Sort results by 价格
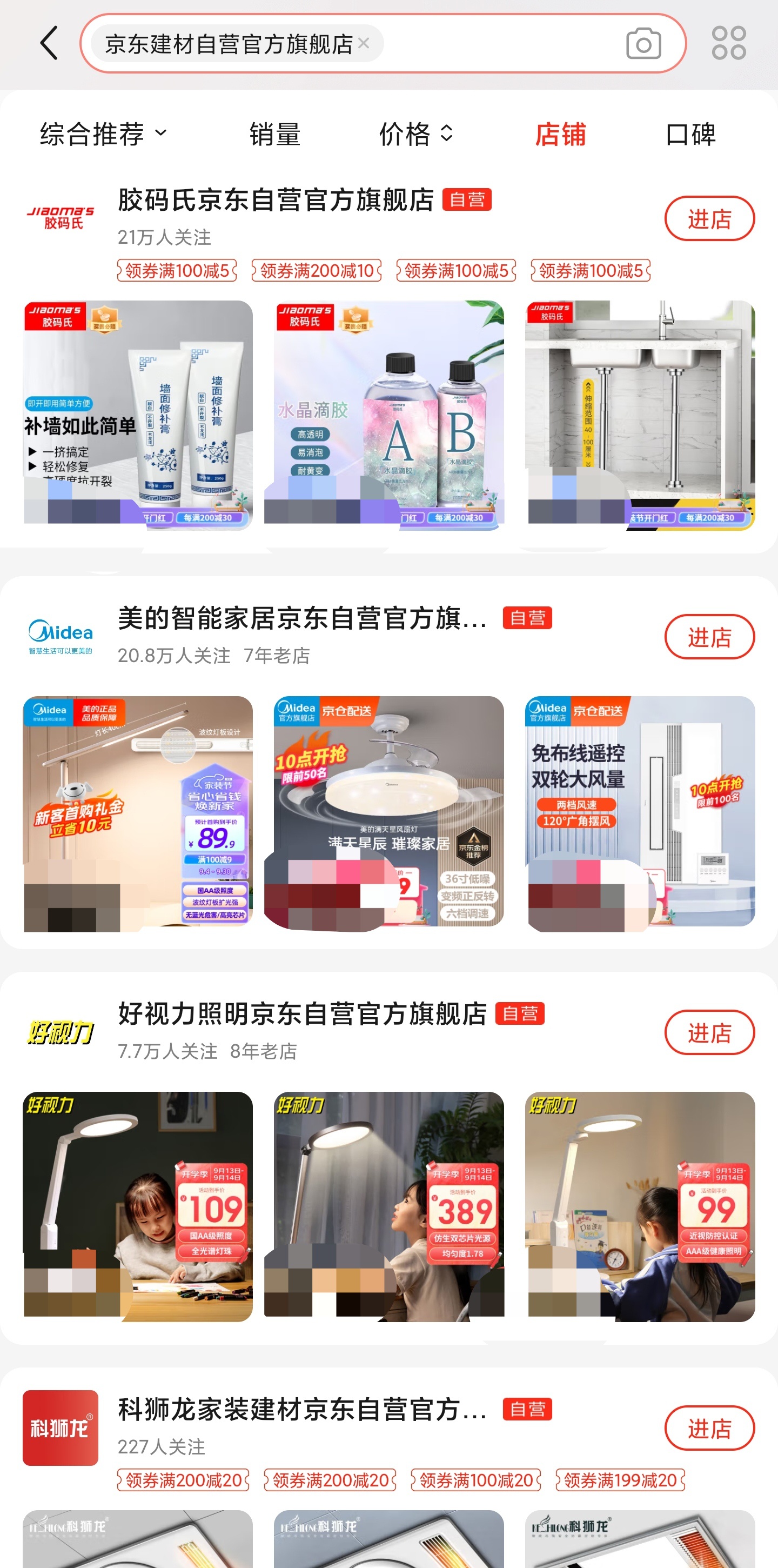Viewport: 778px width, 1568px height. [416, 134]
